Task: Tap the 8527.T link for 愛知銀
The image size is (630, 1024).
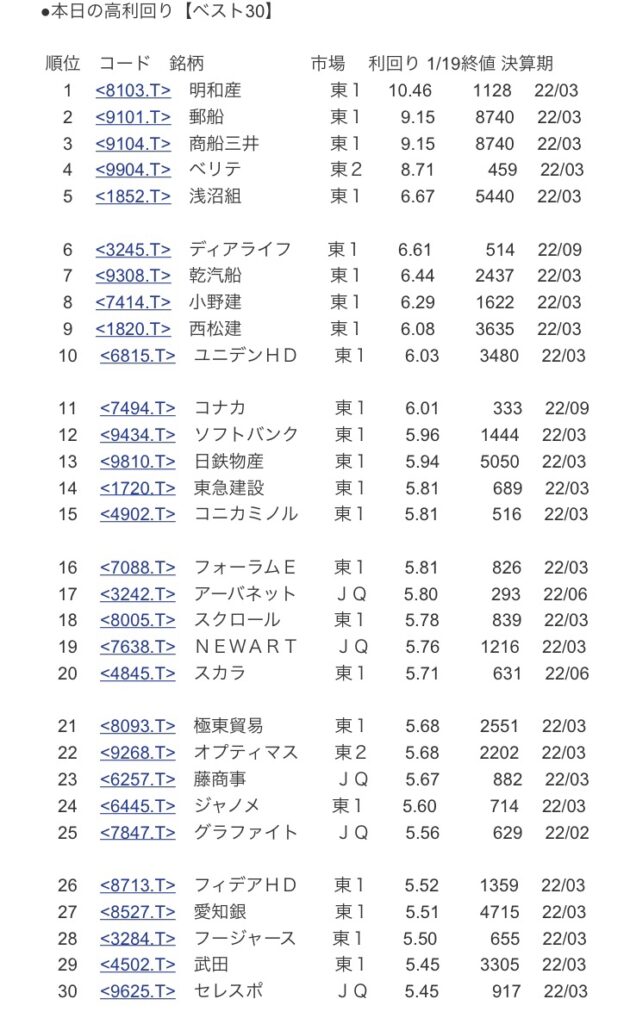Action: (x=138, y=912)
